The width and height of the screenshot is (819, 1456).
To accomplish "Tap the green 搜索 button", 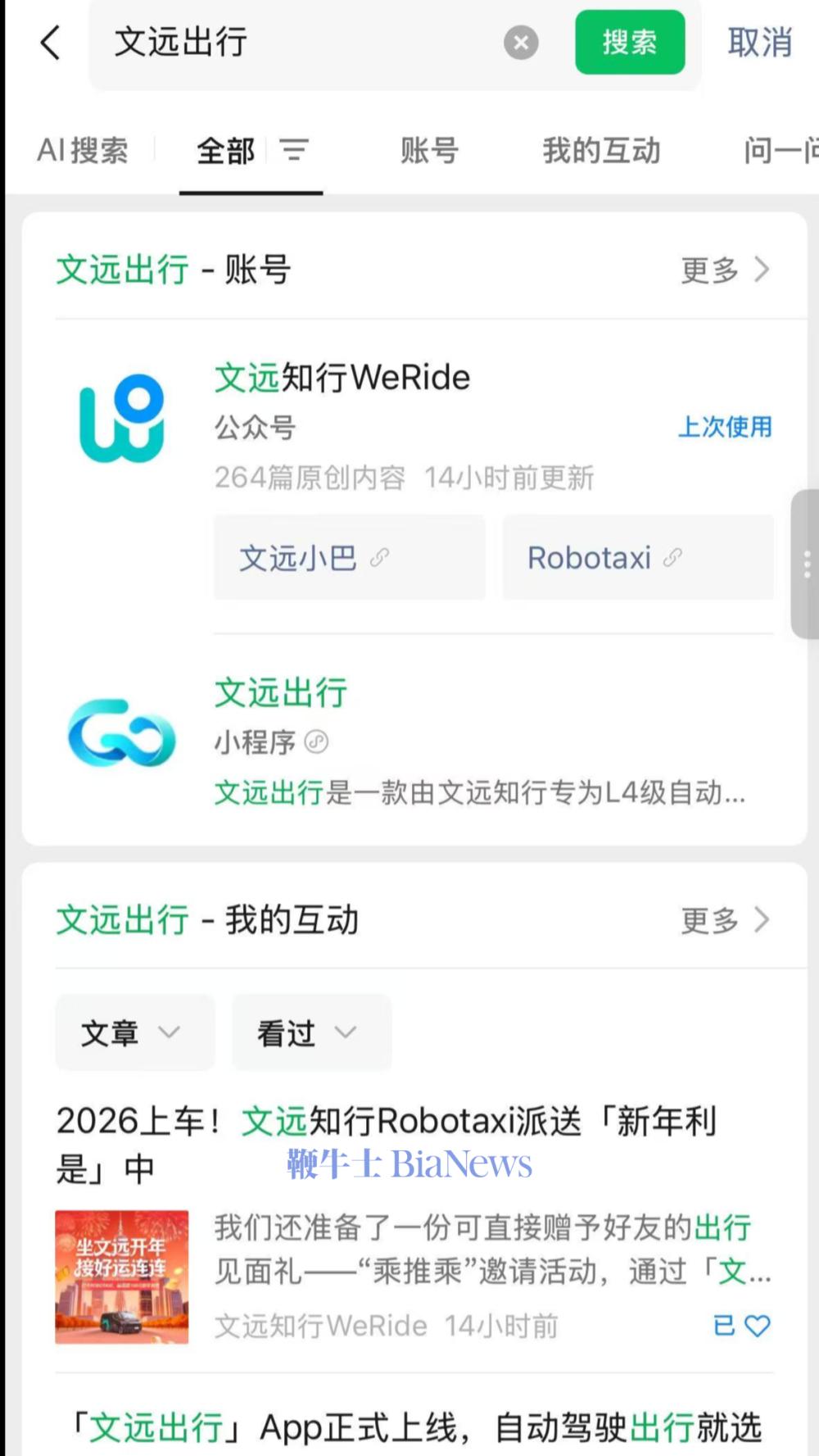I will point(630,43).
